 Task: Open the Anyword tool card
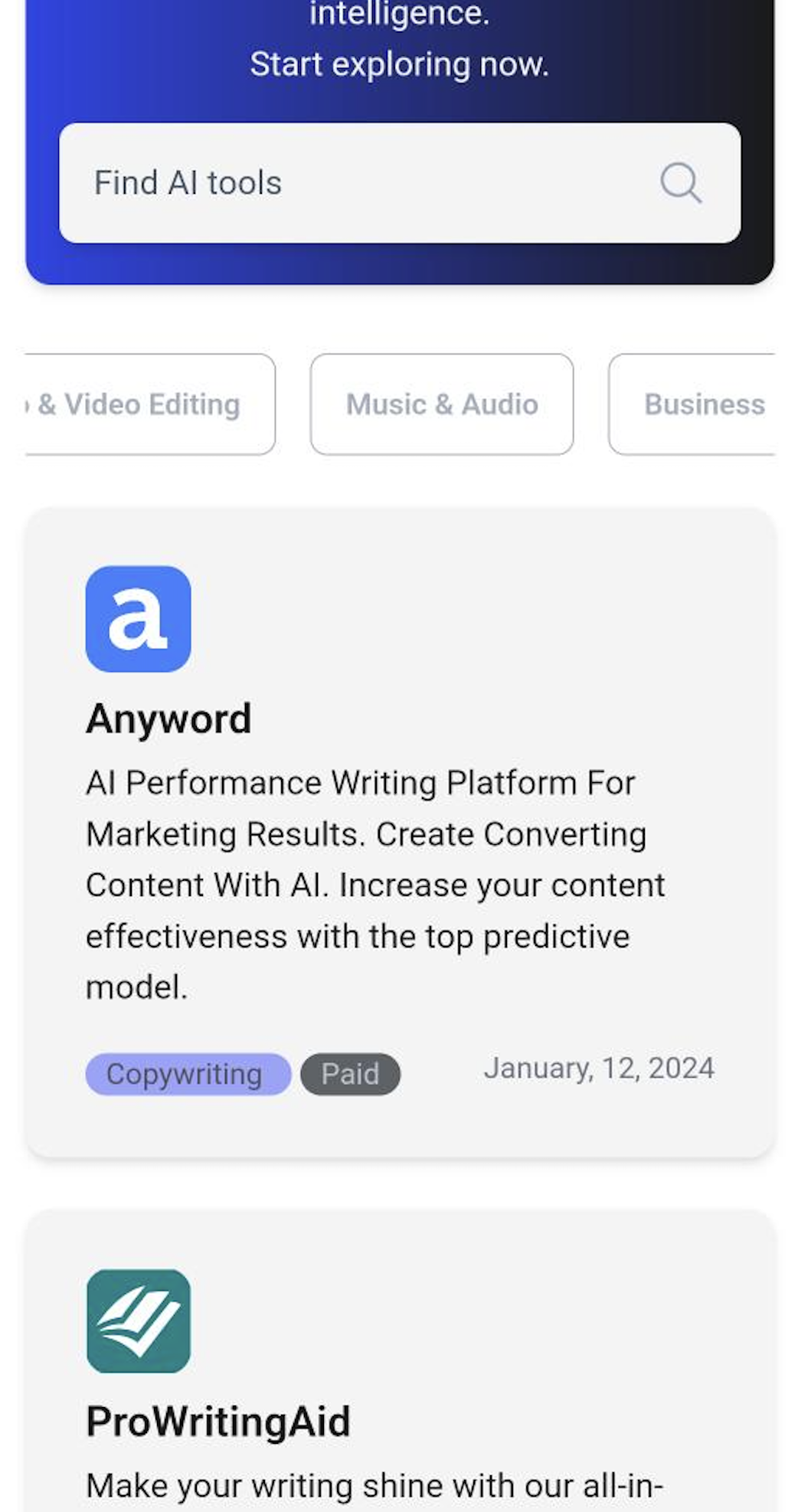168,718
